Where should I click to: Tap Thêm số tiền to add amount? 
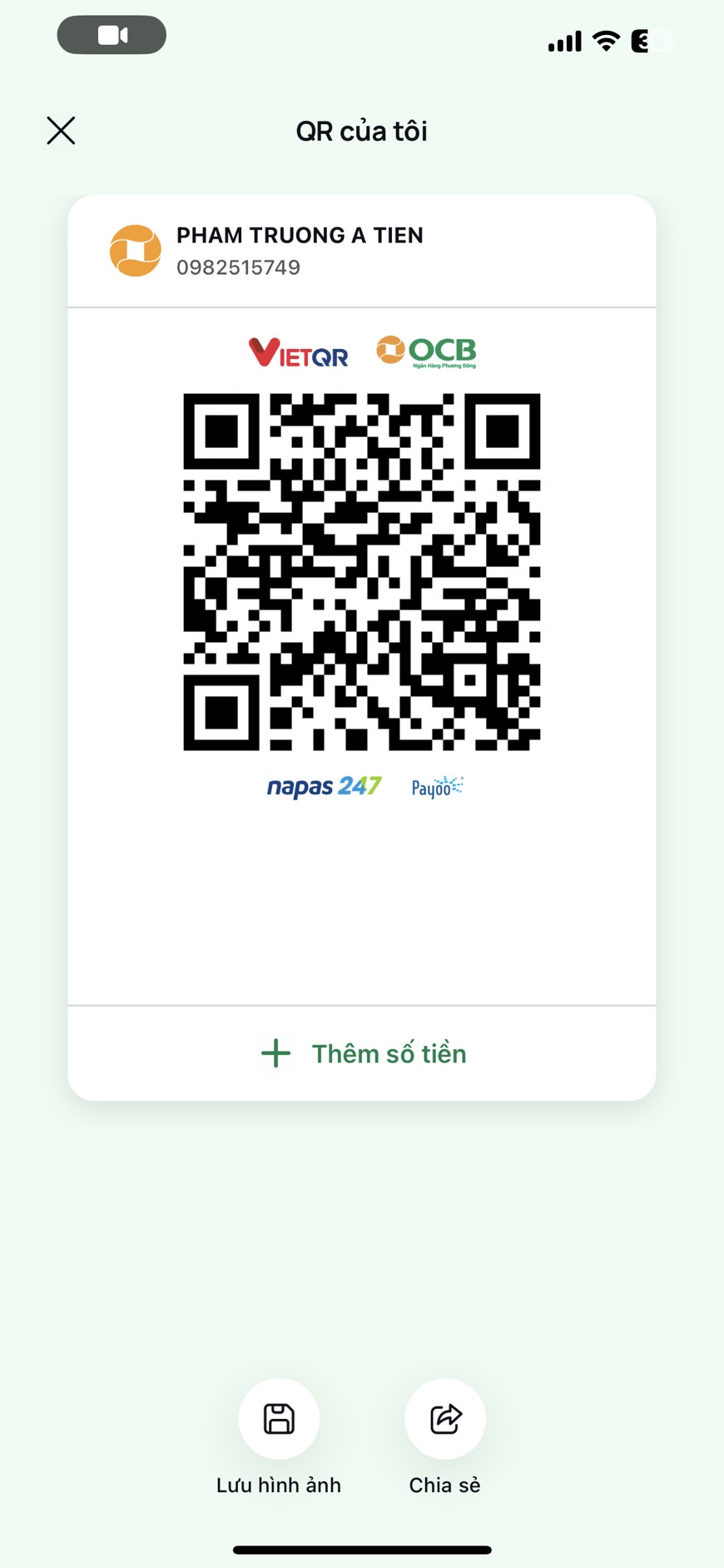tap(362, 1053)
